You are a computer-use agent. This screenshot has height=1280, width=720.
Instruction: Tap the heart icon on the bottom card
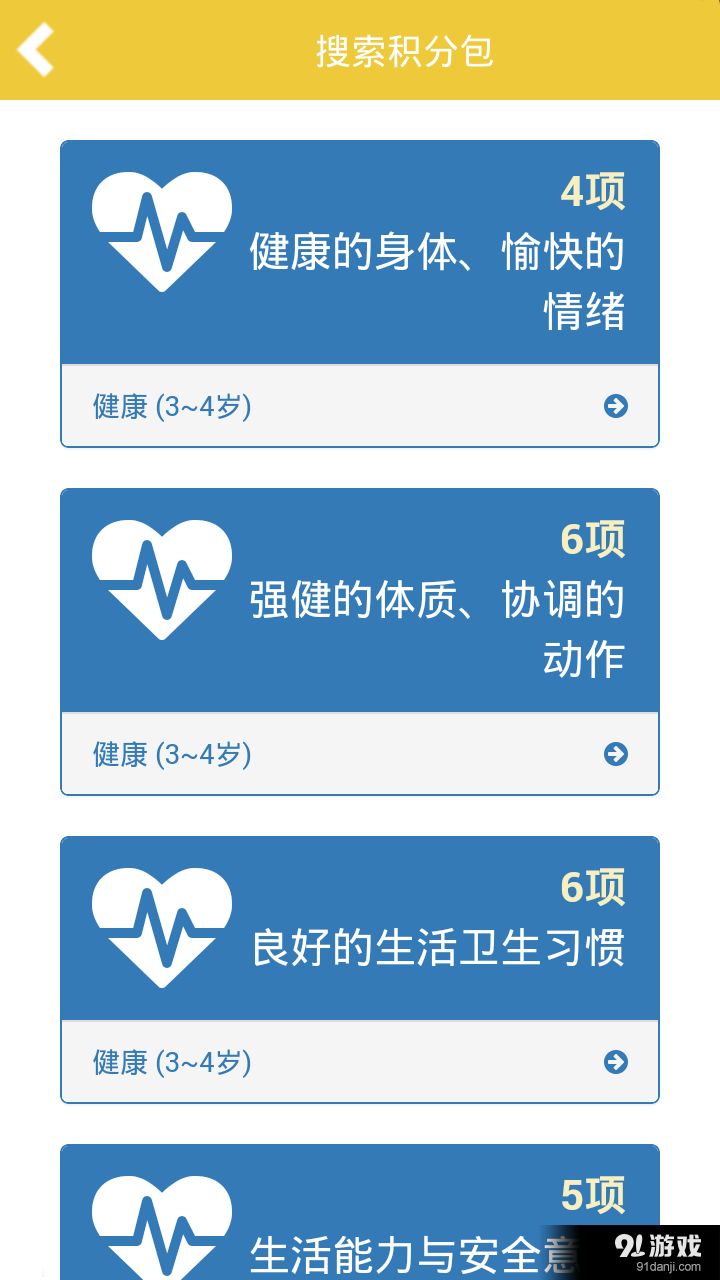click(x=161, y=1230)
